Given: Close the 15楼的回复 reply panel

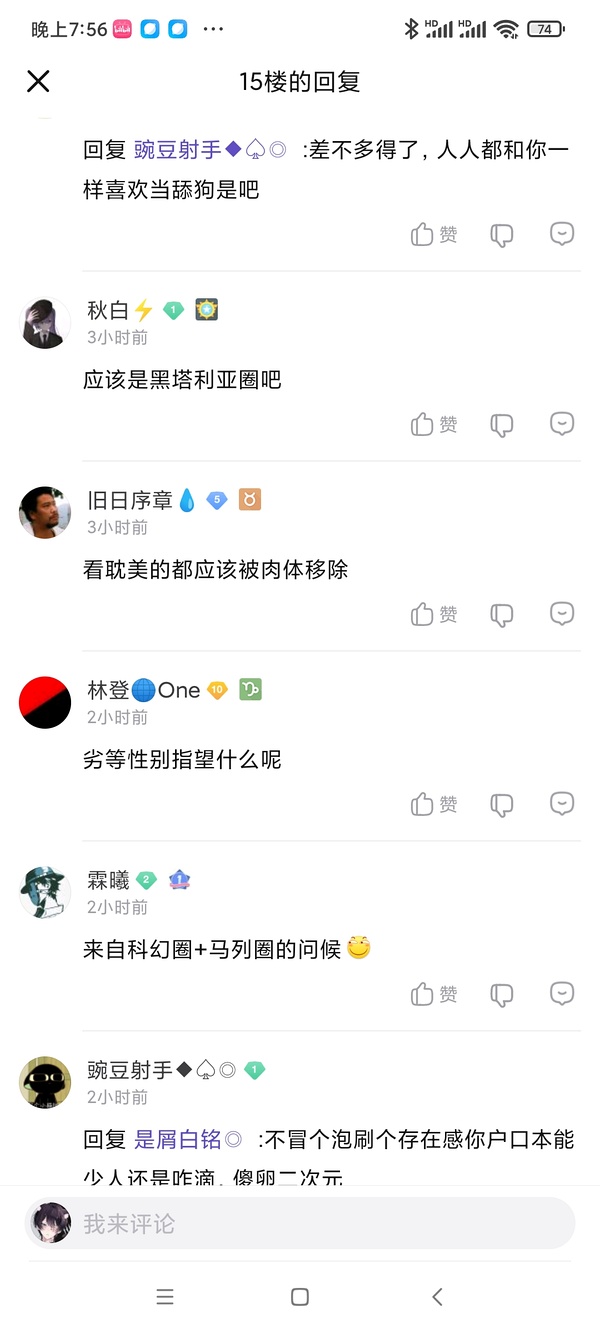Looking at the screenshot, I should (38, 81).
